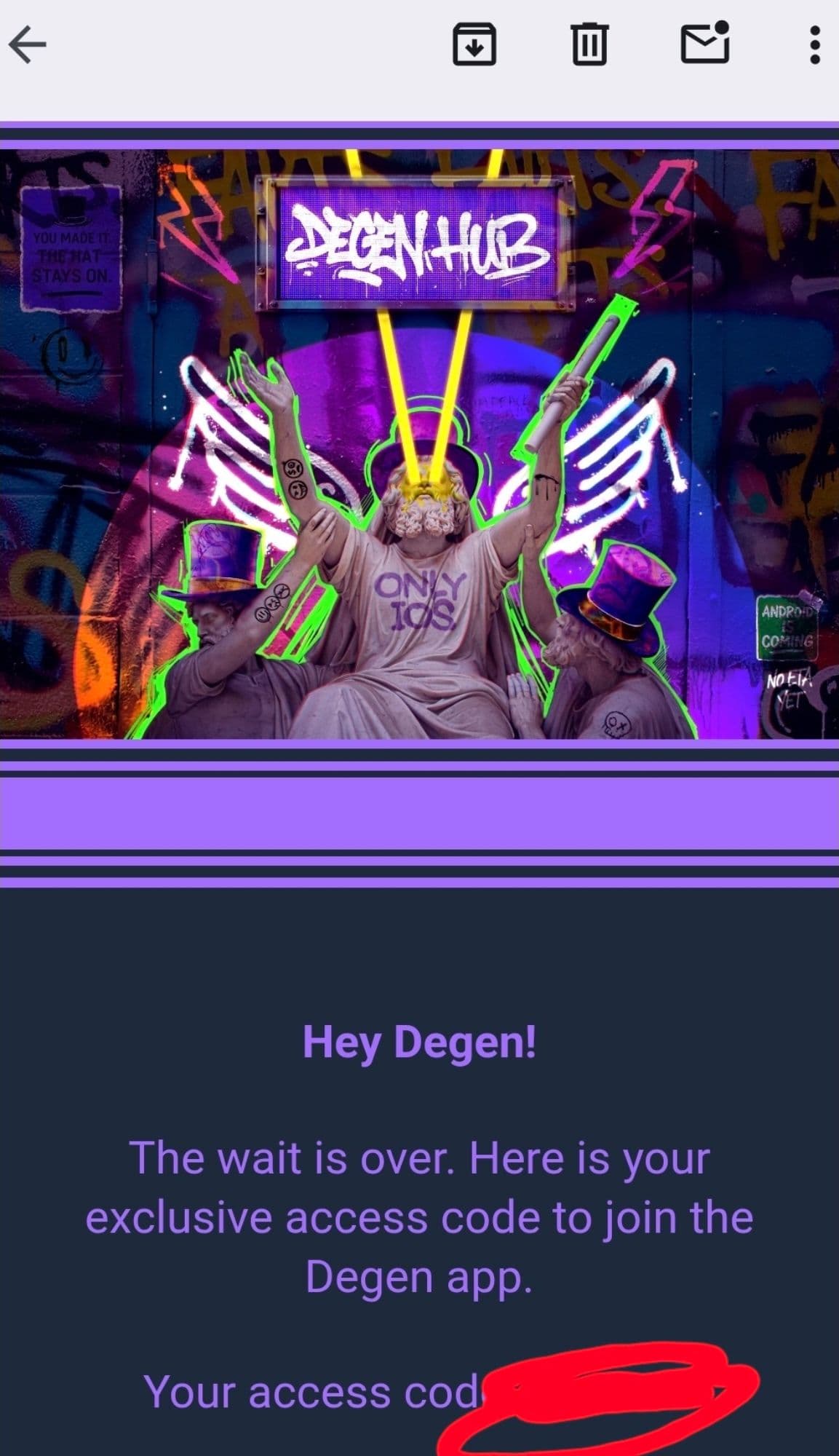
Task: Delete this email
Action: coord(589,44)
